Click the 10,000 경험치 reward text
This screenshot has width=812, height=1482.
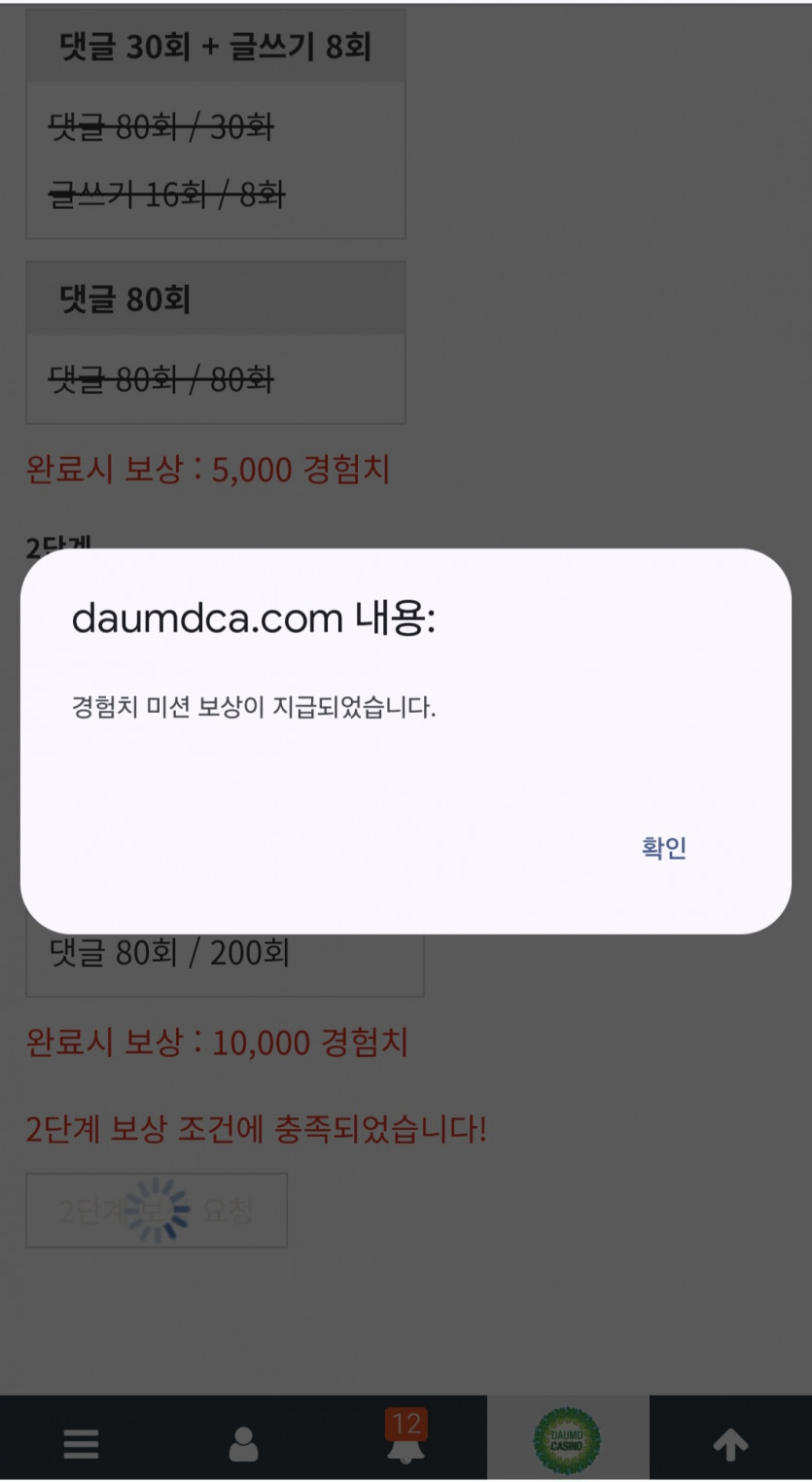coord(216,1042)
